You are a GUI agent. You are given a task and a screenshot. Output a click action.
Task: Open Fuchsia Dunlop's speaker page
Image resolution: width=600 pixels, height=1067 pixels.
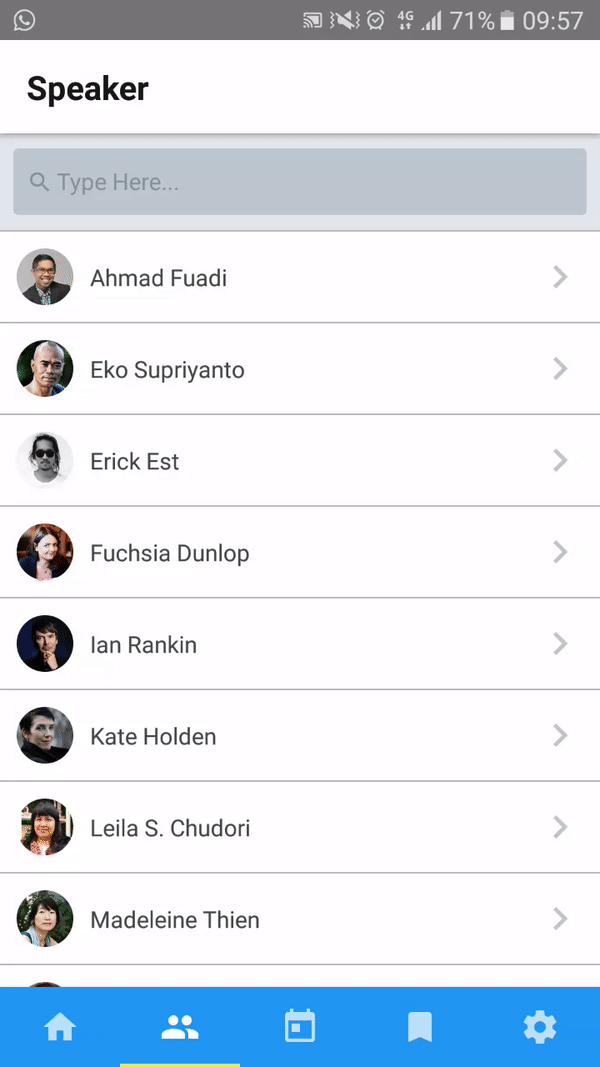300,553
